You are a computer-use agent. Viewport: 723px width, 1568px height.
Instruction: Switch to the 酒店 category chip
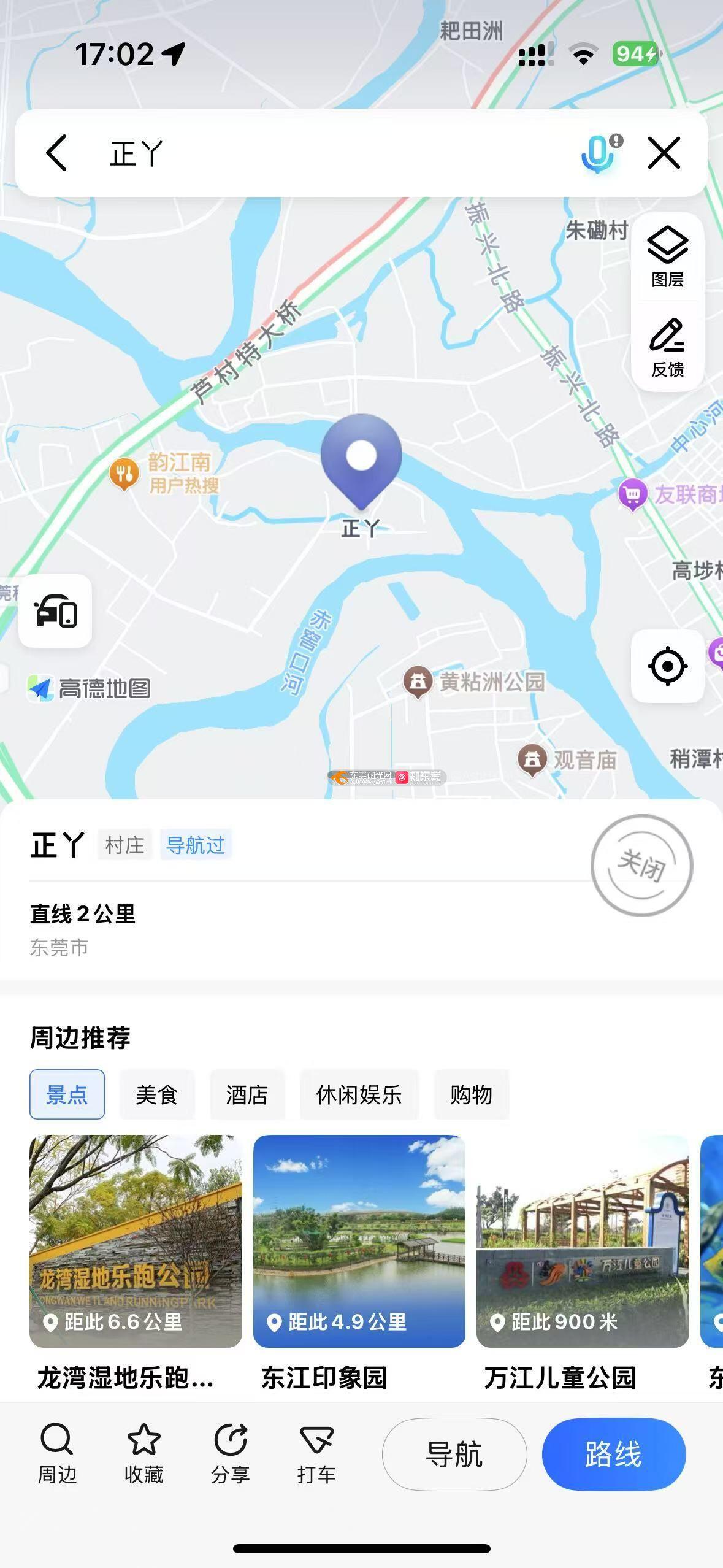247,1094
